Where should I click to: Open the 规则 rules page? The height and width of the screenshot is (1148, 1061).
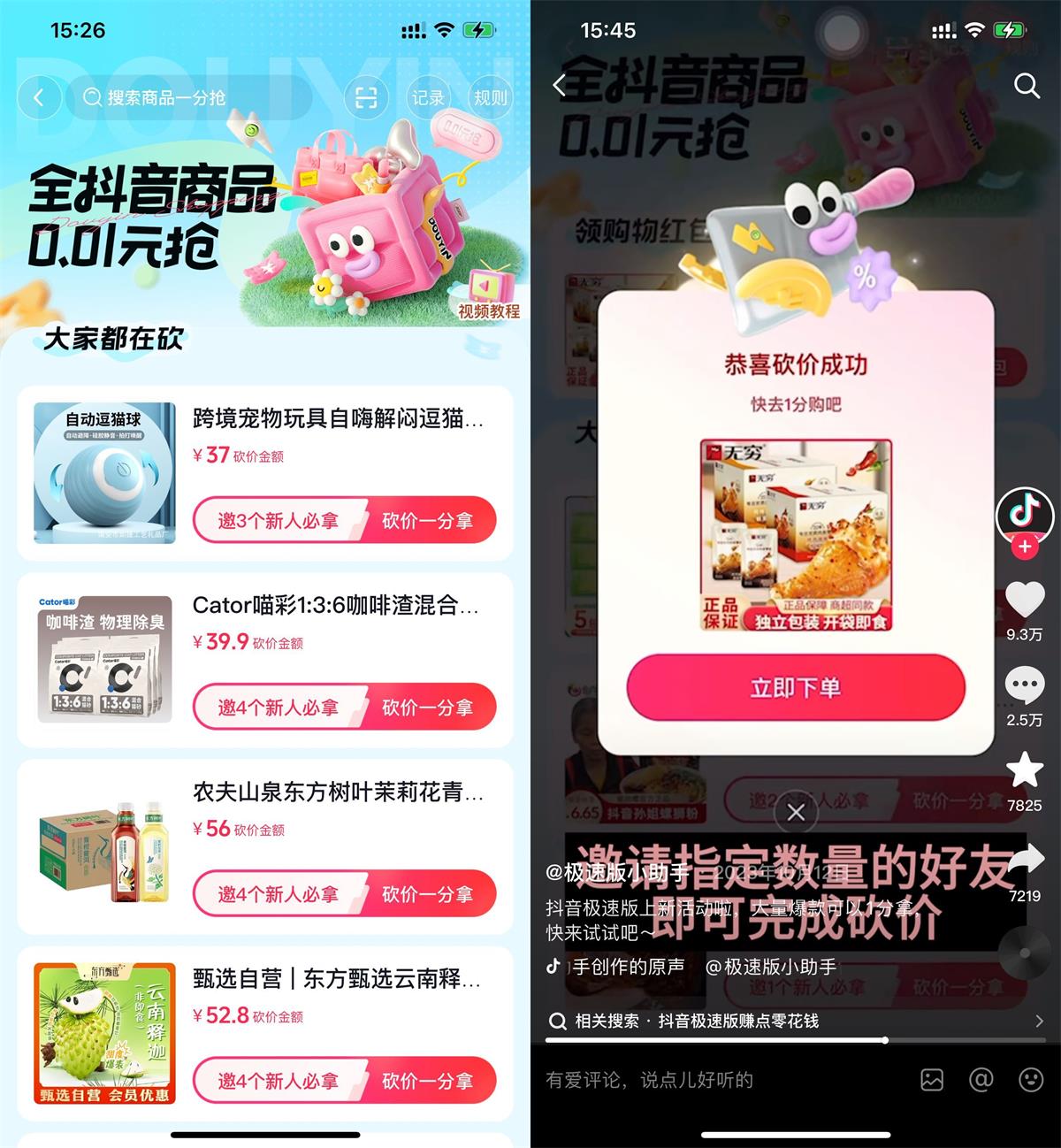(x=489, y=98)
